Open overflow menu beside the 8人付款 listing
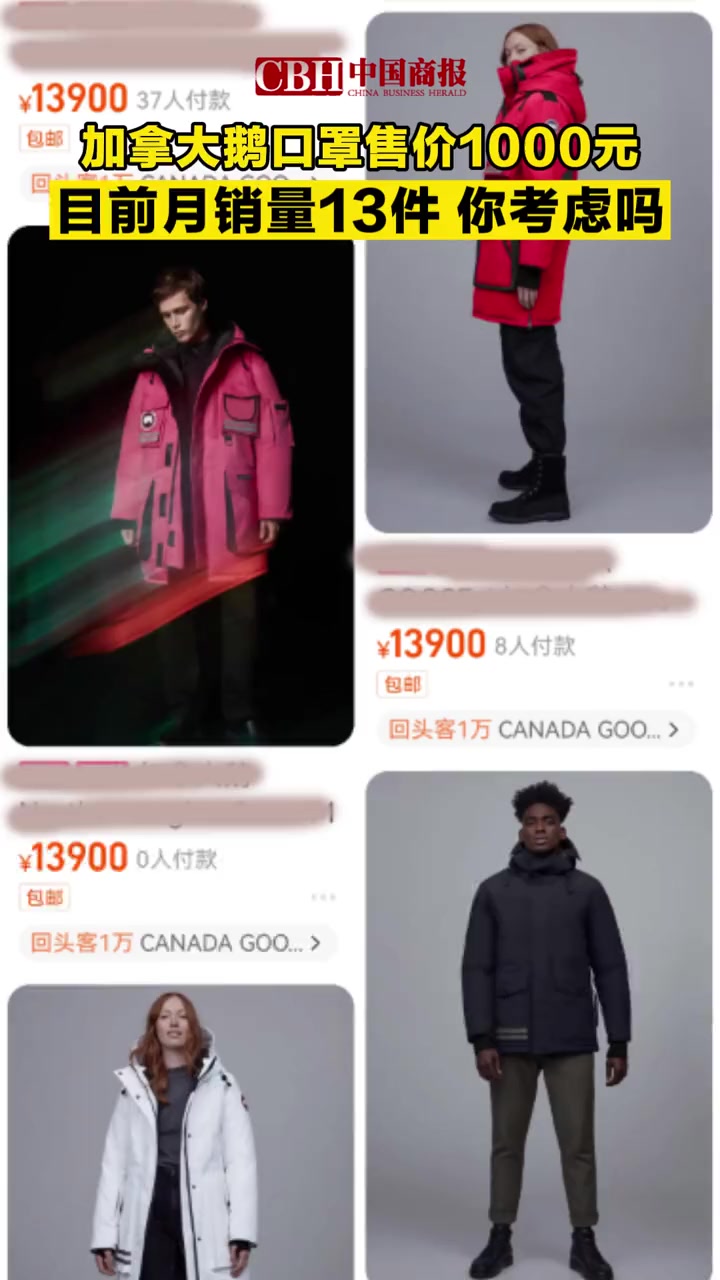Image resolution: width=720 pixels, height=1280 pixels. pyautogui.click(x=682, y=684)
